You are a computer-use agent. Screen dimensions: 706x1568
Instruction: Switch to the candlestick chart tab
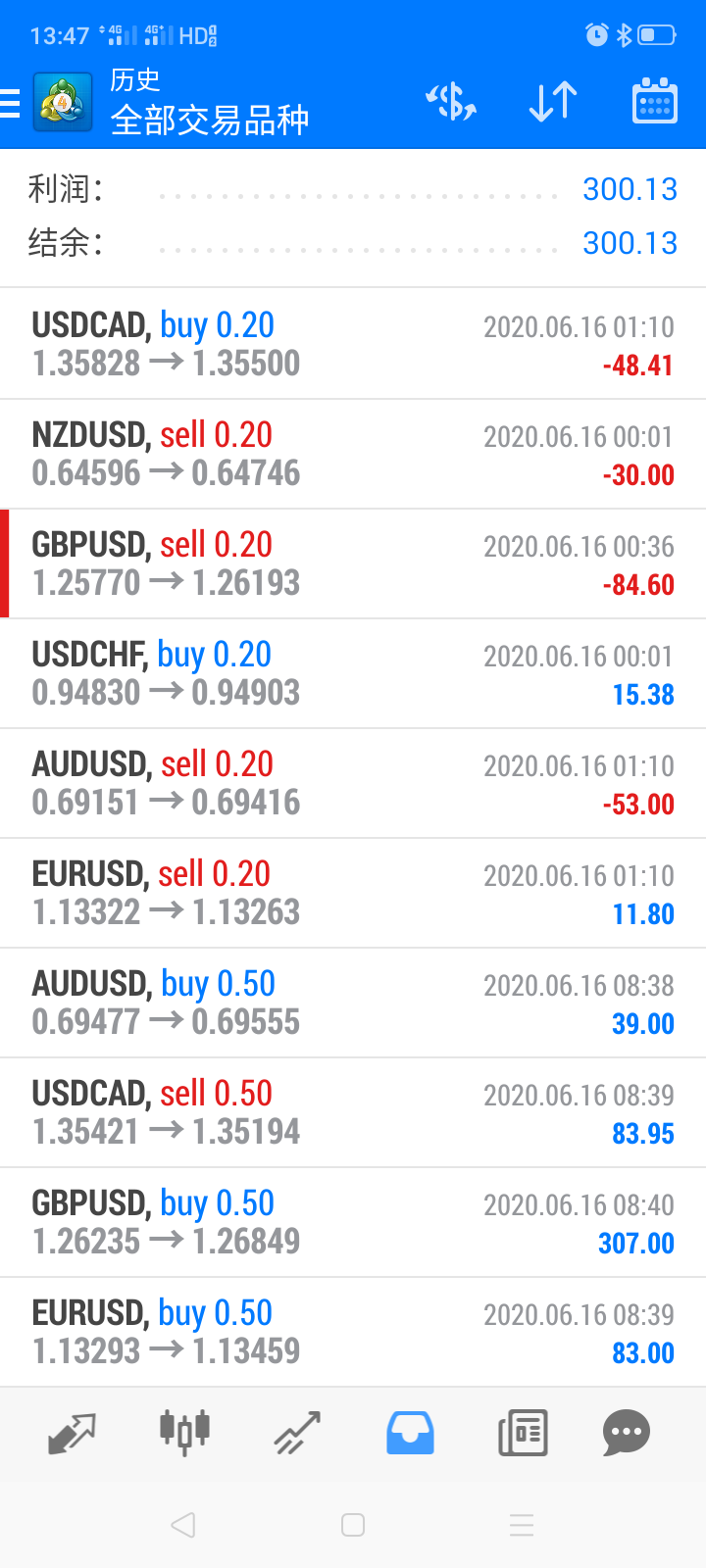coord(184,1433)
